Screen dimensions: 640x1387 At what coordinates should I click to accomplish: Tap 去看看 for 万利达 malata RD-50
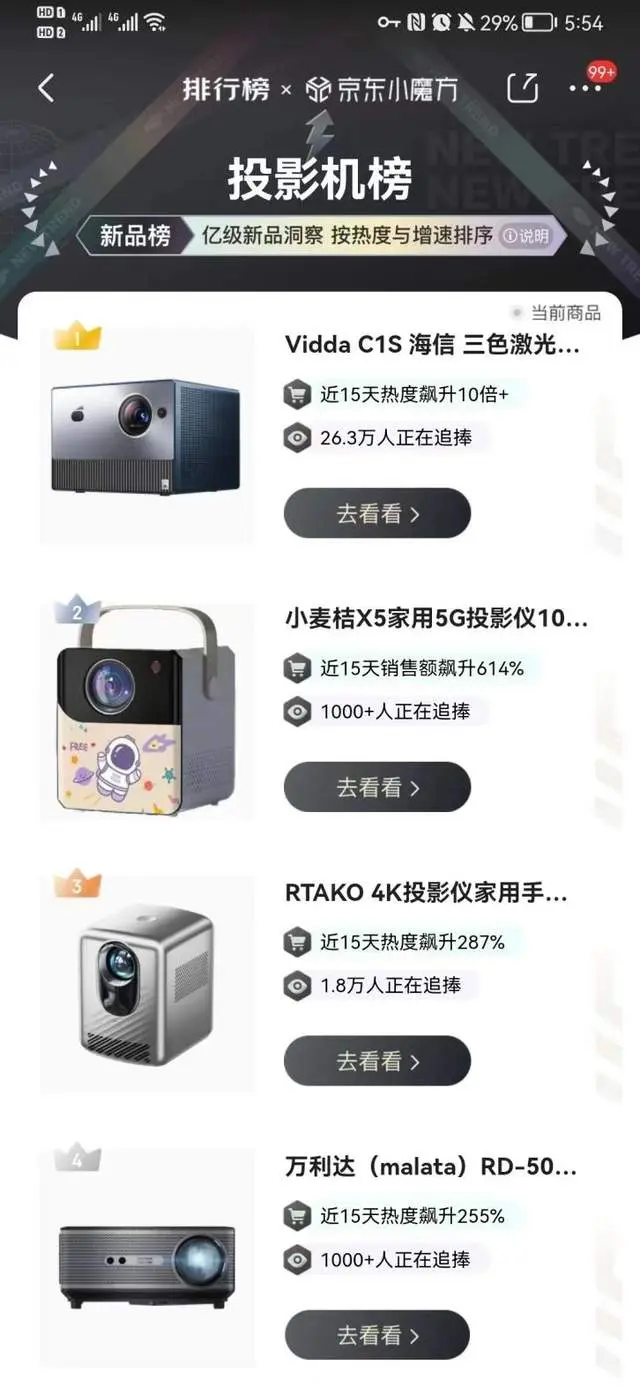pyautogui.click(x=377, y=1335)
